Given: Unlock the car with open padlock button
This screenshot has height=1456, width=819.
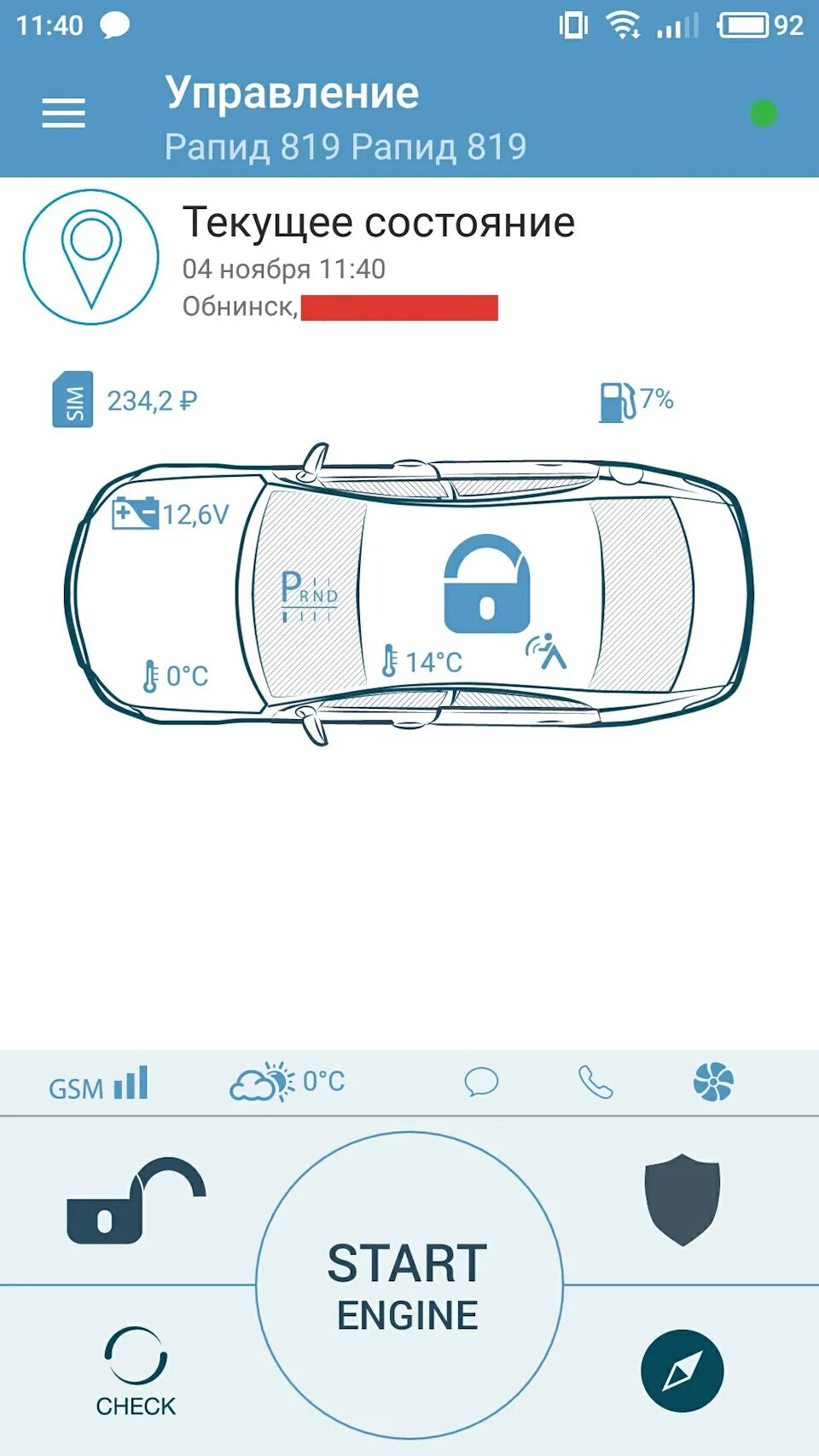Looking at the screenshot, I should [135, 1201].
